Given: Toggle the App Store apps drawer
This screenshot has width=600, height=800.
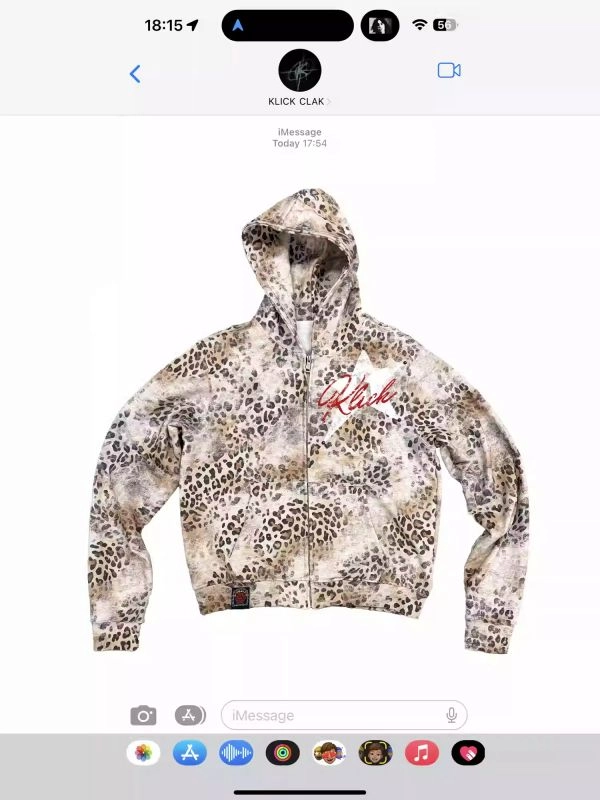Looking at the screenshot, I should [190, 715].
